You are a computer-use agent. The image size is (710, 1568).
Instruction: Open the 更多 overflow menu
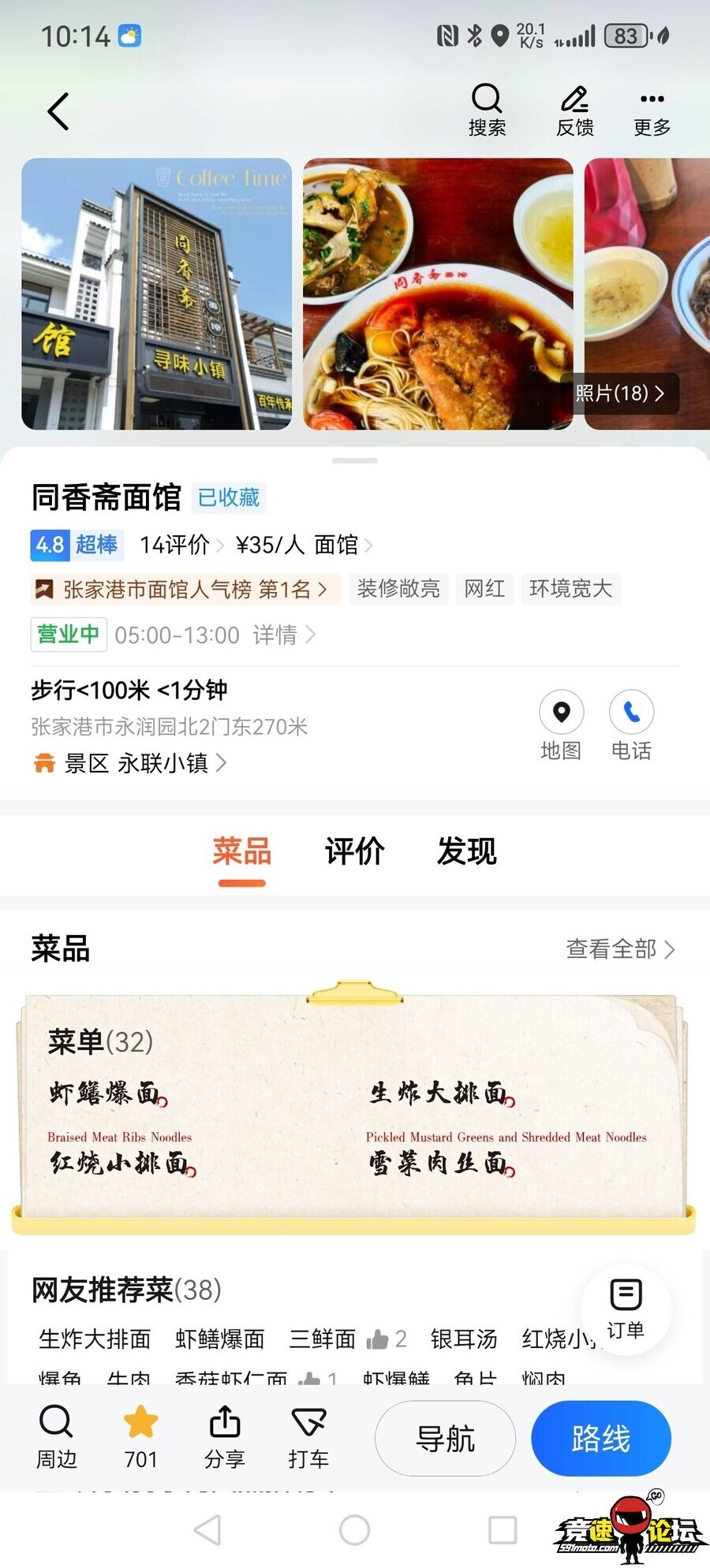(652, 110)
